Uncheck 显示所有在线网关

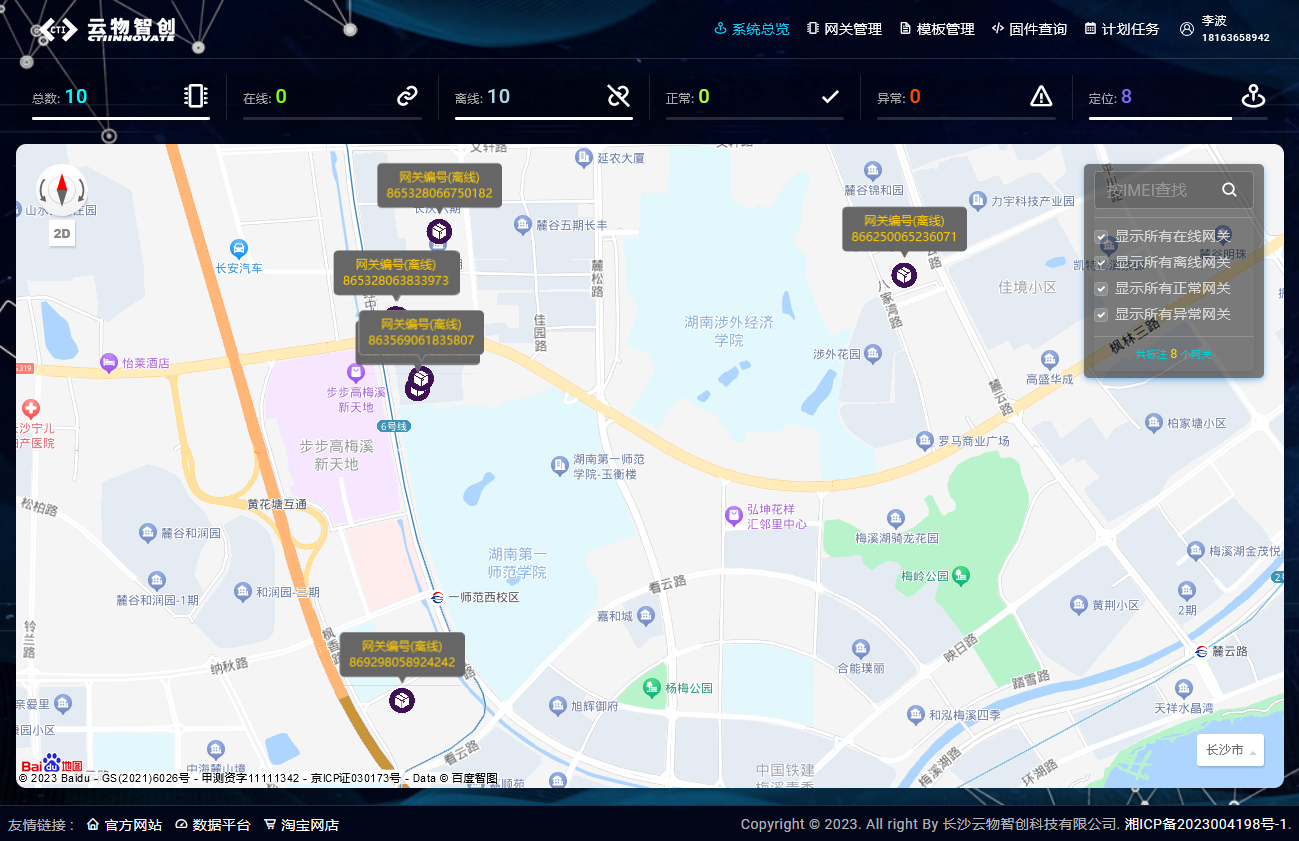tap(1102, 237)
